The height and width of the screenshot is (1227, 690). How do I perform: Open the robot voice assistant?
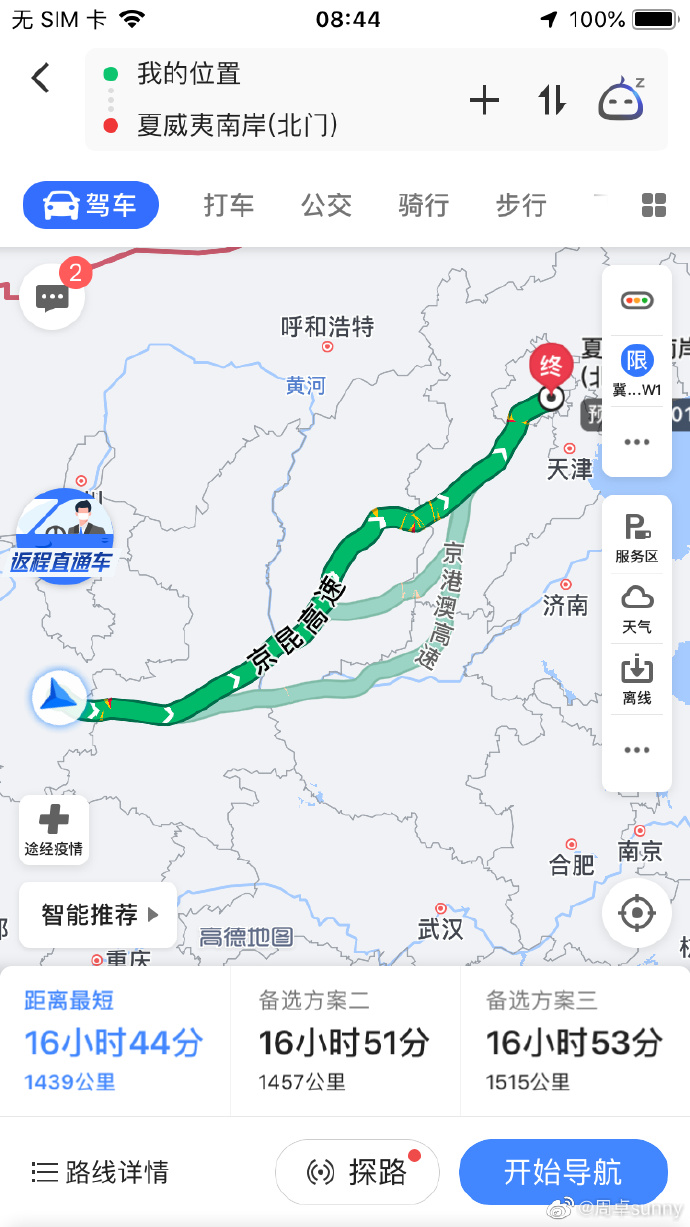[622, 99]
